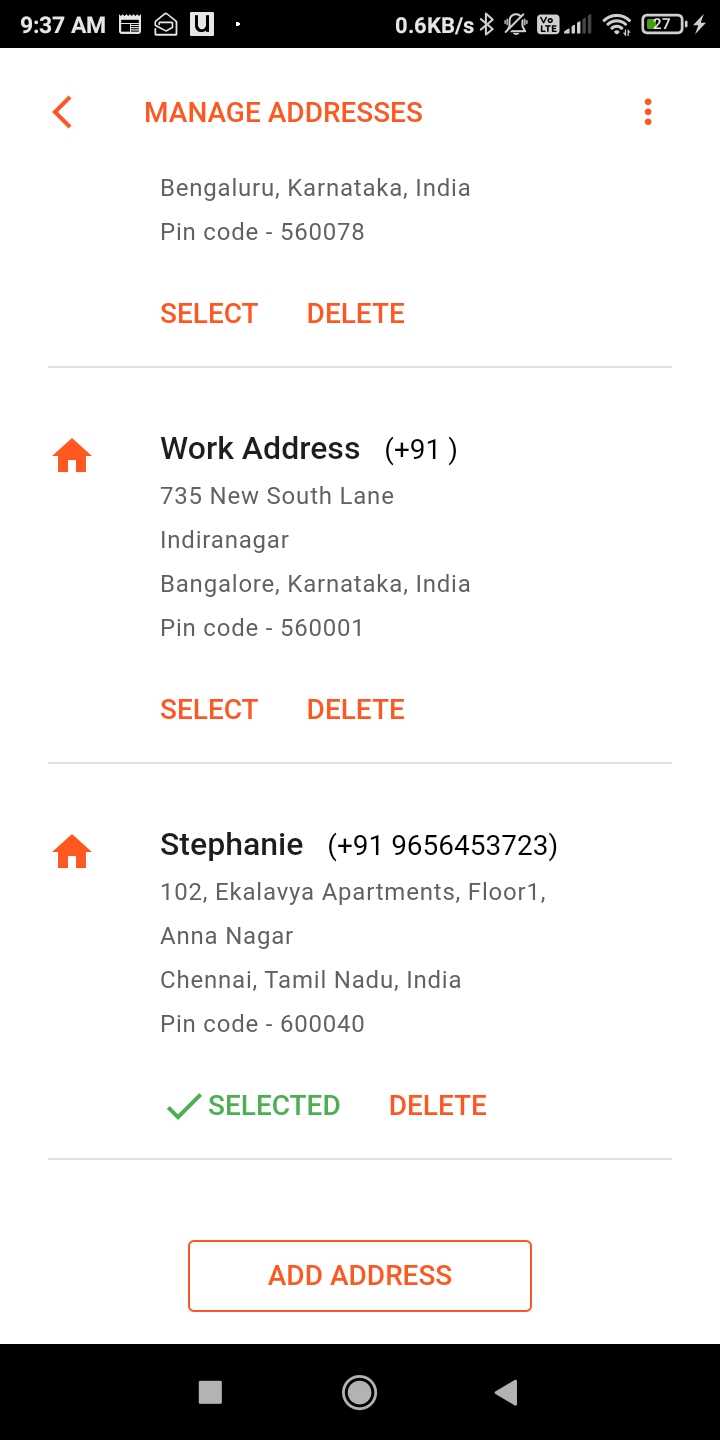Image resolution: width=720 pixels, height=1440 pixels.
Task: Click the battery indicator showing 27 percent
Action: [x=662, y=24]
